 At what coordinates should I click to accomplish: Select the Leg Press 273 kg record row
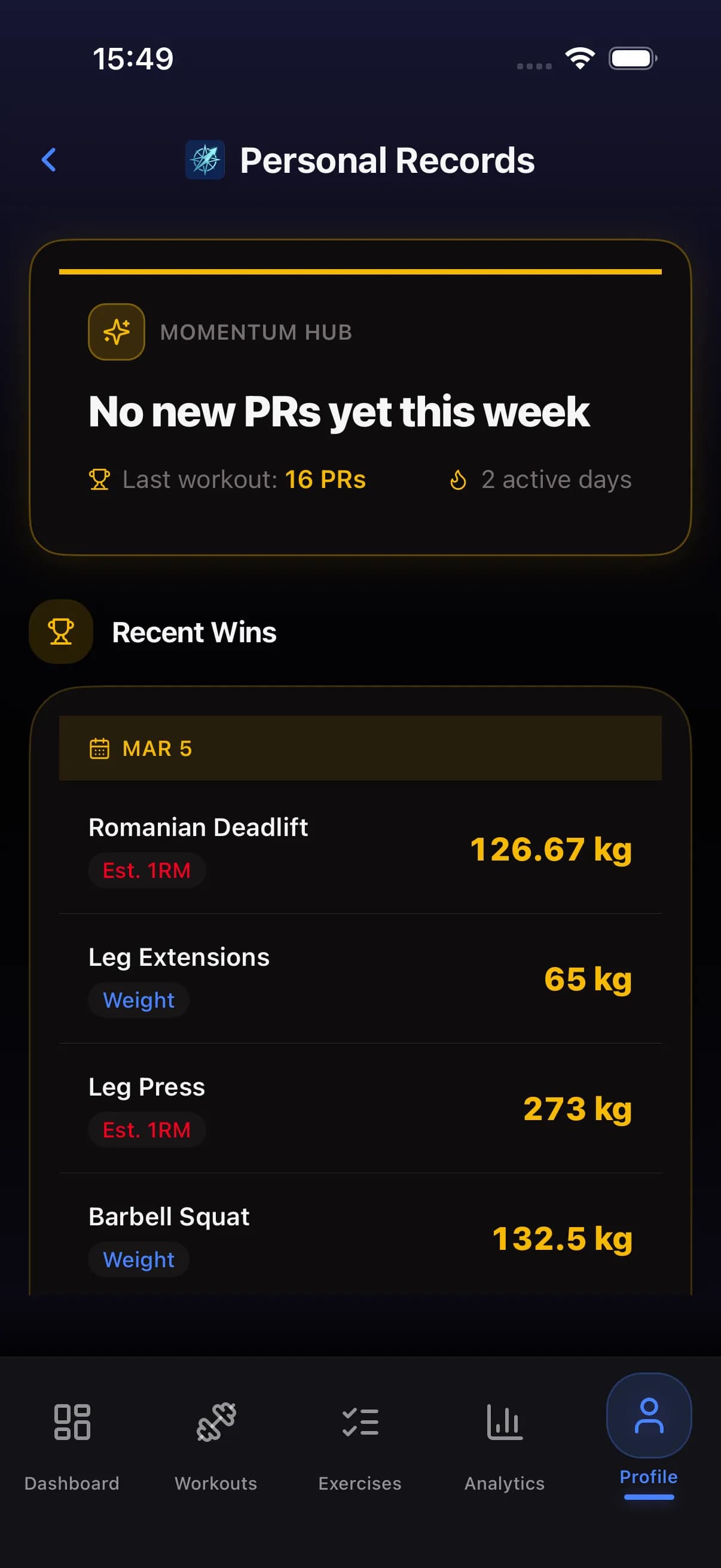(x=360, y=1109)
